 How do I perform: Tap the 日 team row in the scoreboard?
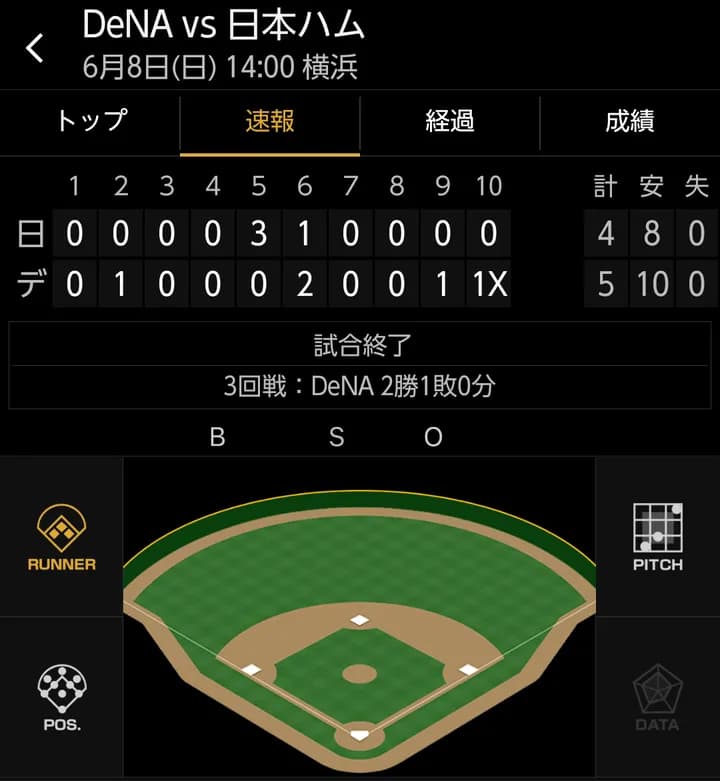click(29, 233)
